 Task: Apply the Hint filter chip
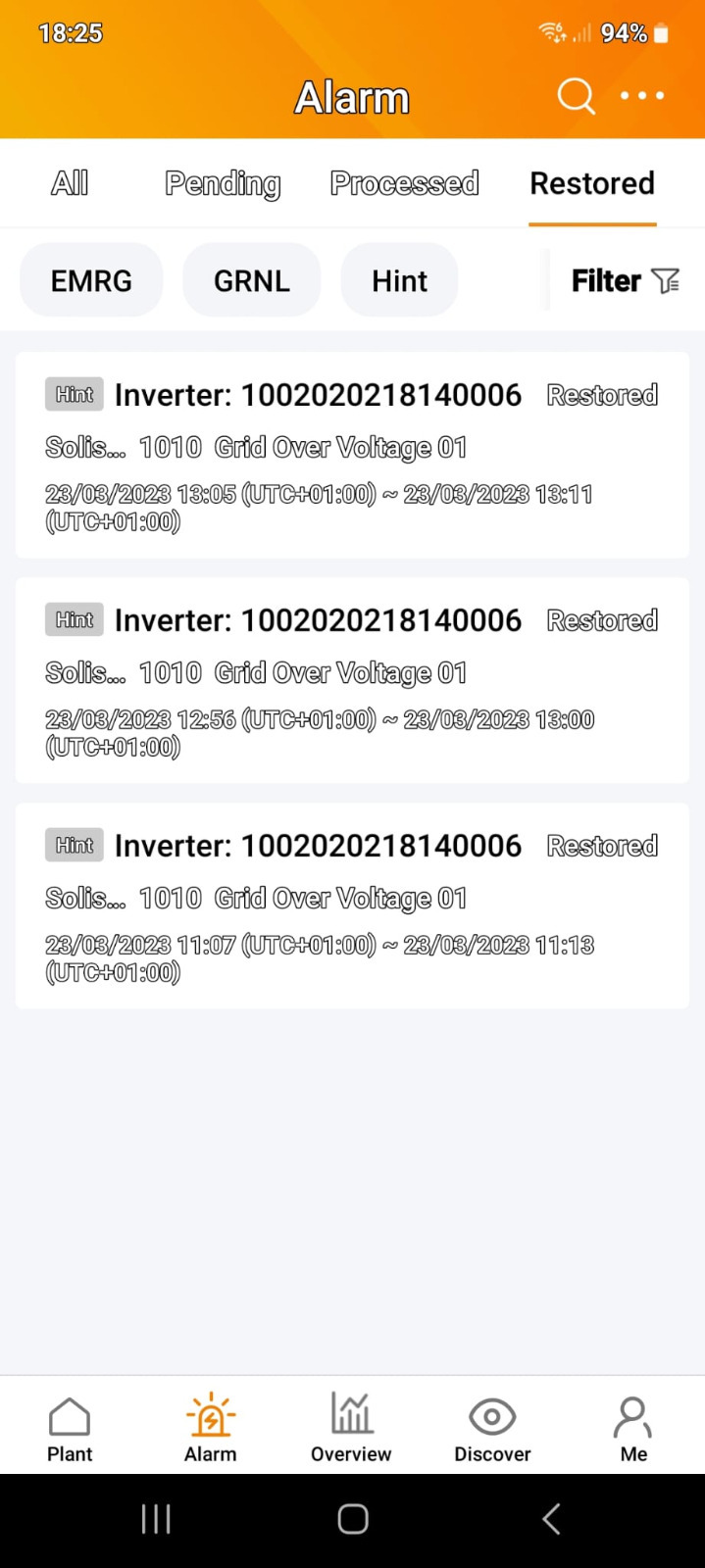pos(399,281)
